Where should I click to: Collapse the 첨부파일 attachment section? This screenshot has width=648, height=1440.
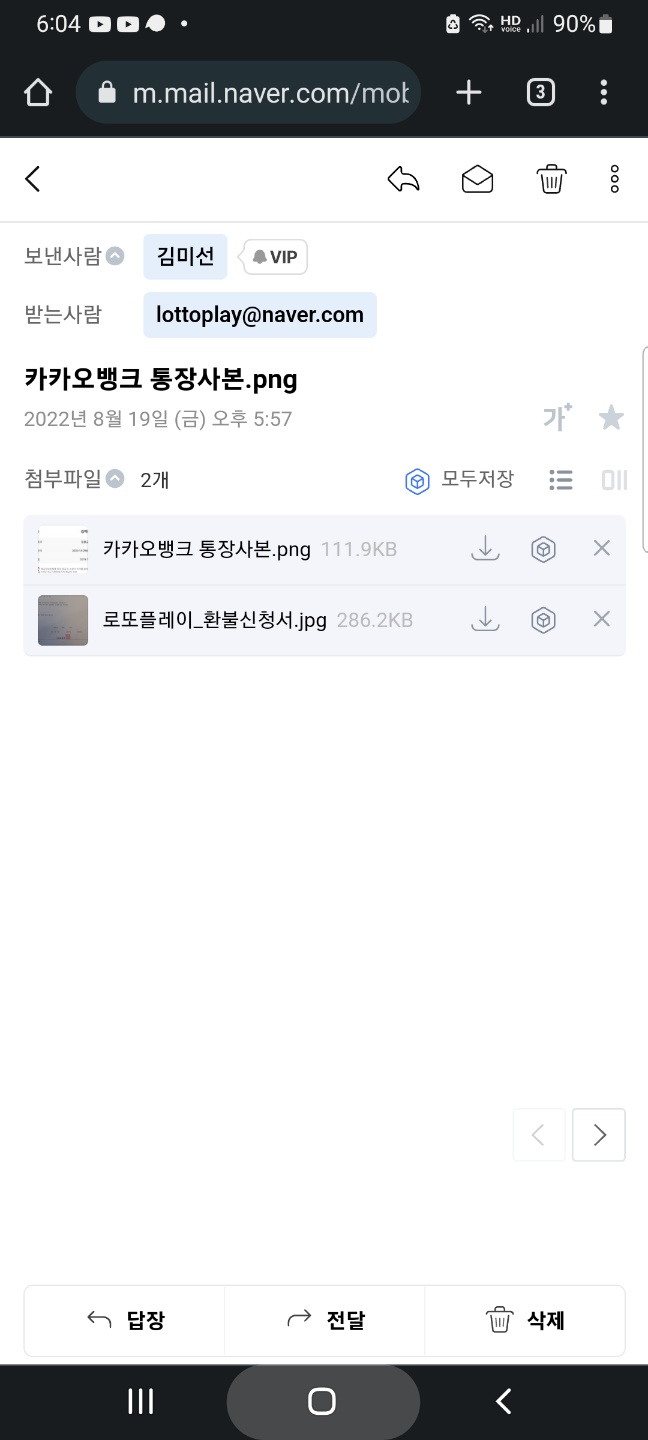(115, 479)
